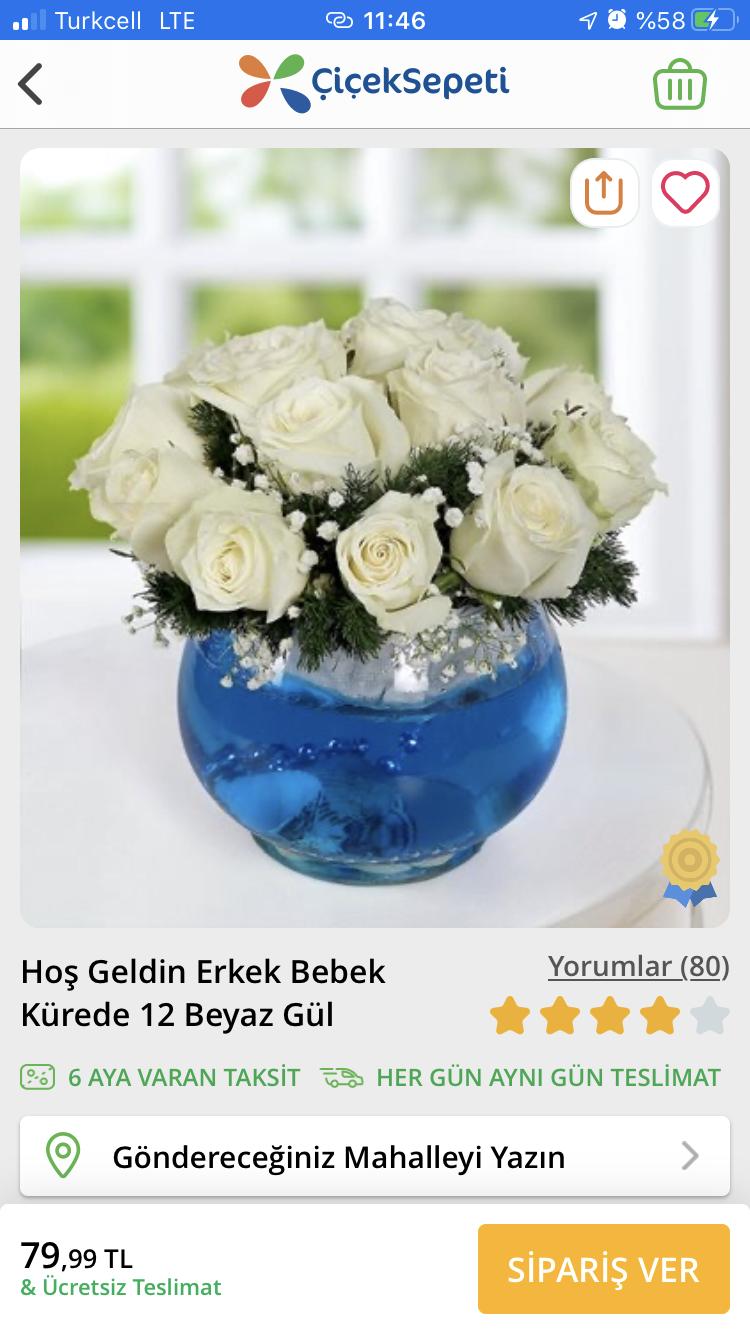The width and height of the screenshot is (750, 1334).
Task: Share this flower product
Action: tap(604, 192)
